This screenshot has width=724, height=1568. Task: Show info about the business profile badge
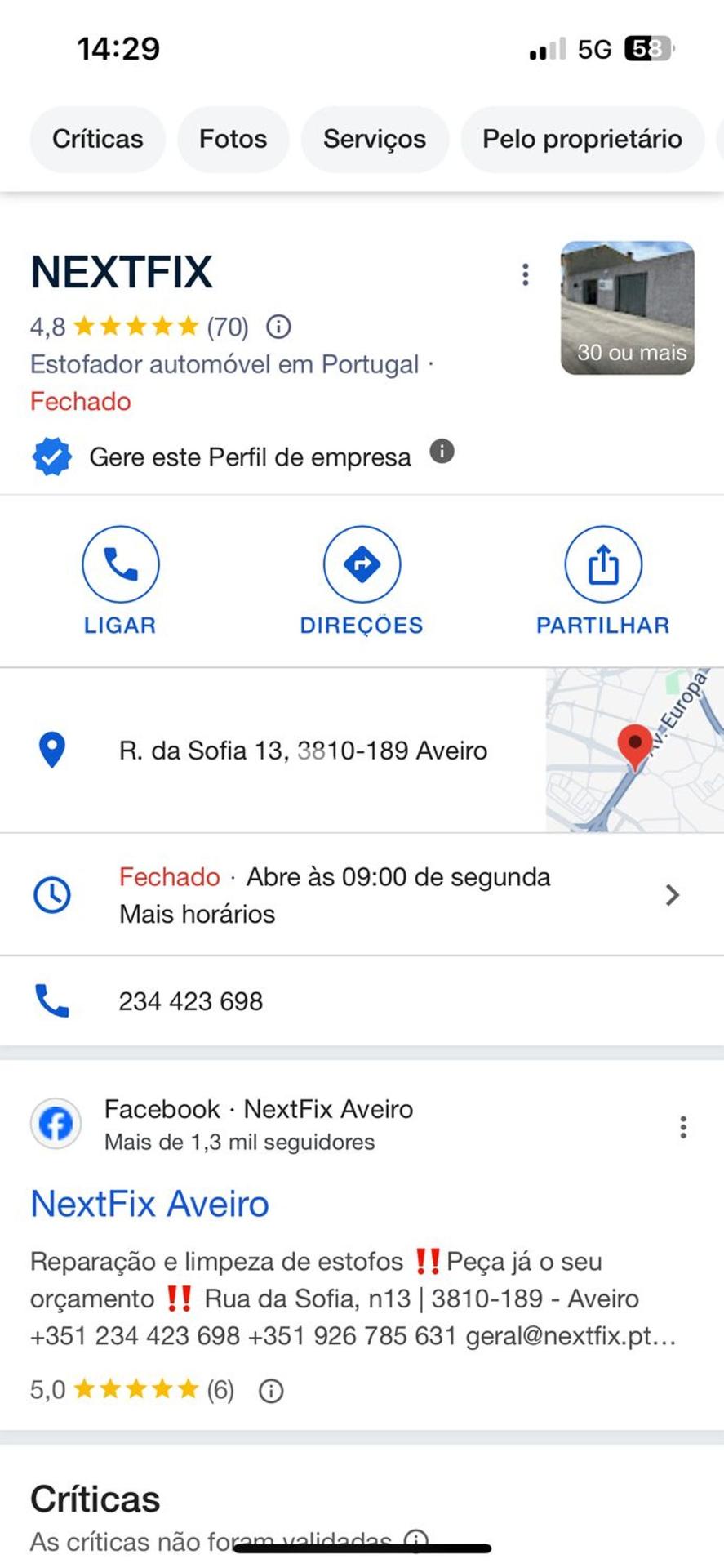click(x=442, y=451)
